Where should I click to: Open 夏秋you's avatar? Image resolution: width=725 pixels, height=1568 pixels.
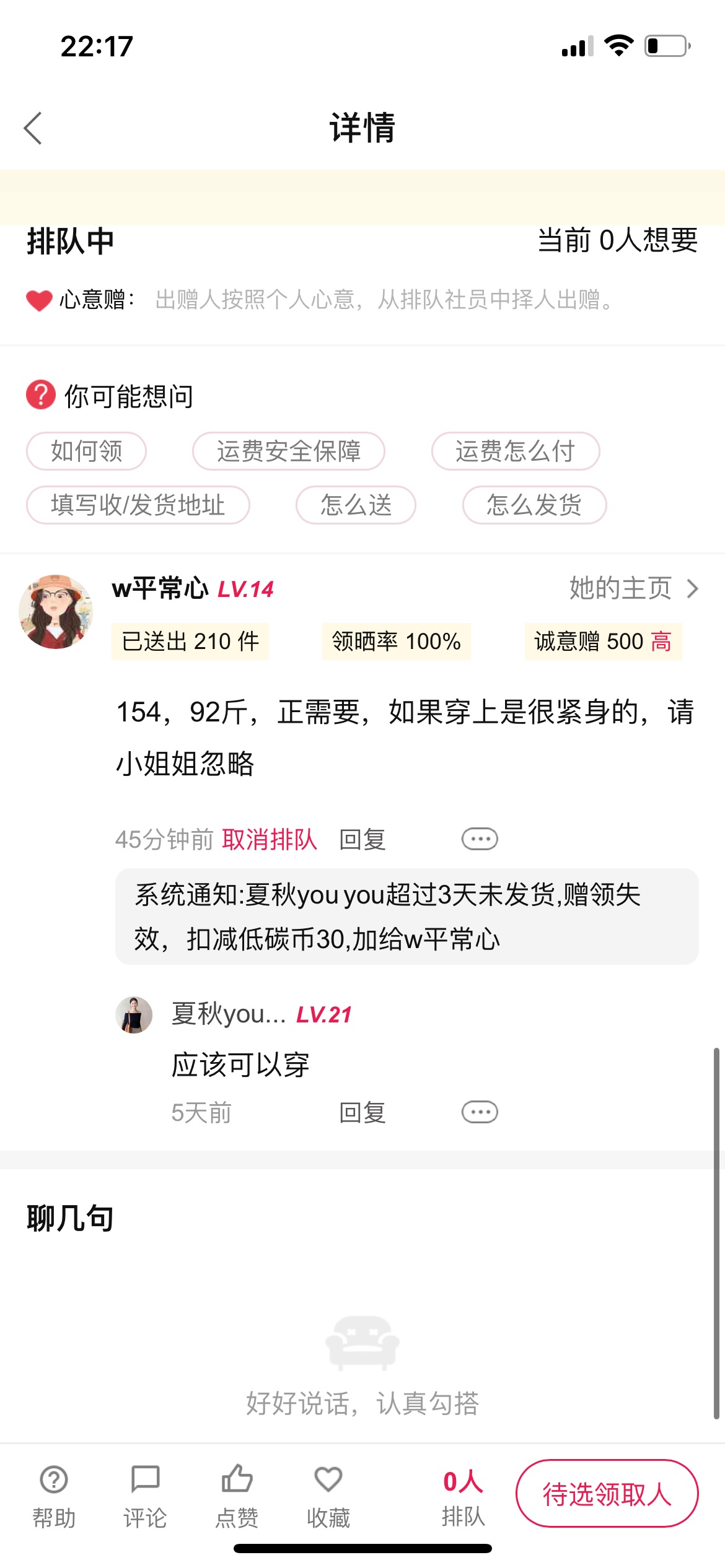(x=134, y=1014)
